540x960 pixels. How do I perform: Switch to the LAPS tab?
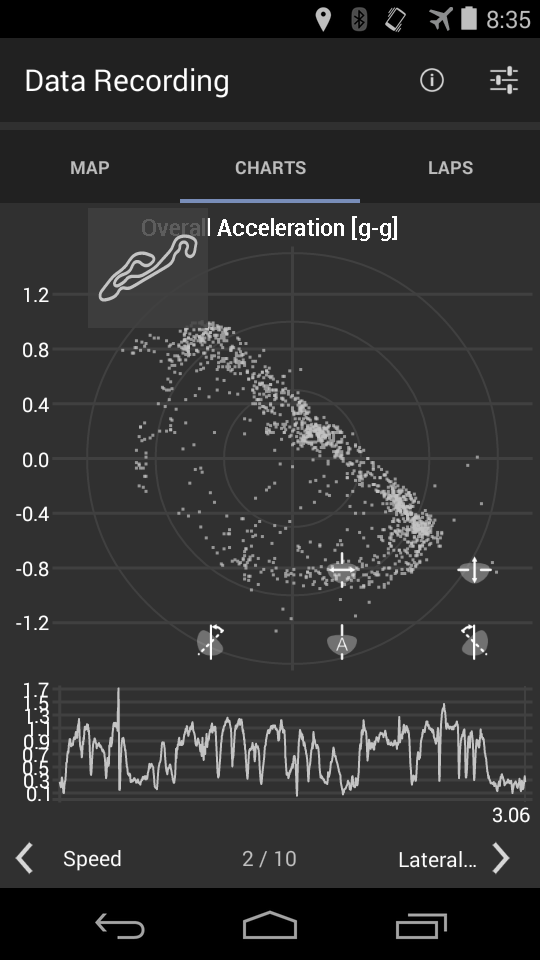click(x=450, y=168)
